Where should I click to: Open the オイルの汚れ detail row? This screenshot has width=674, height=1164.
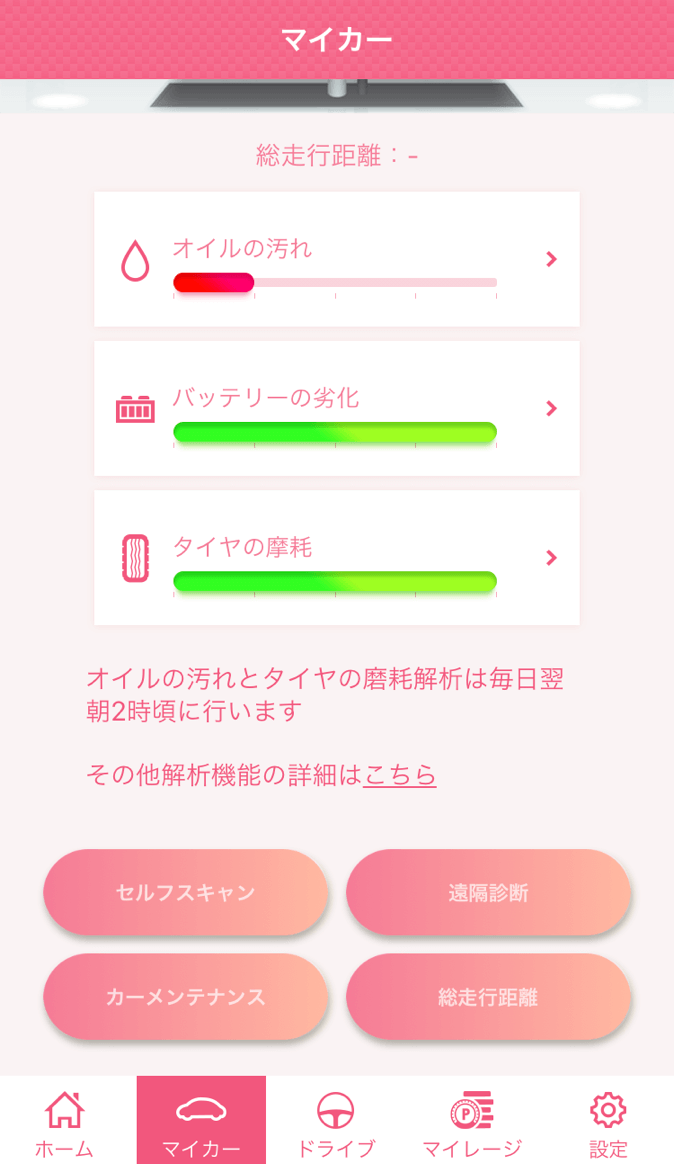click(x=336, y=259)
